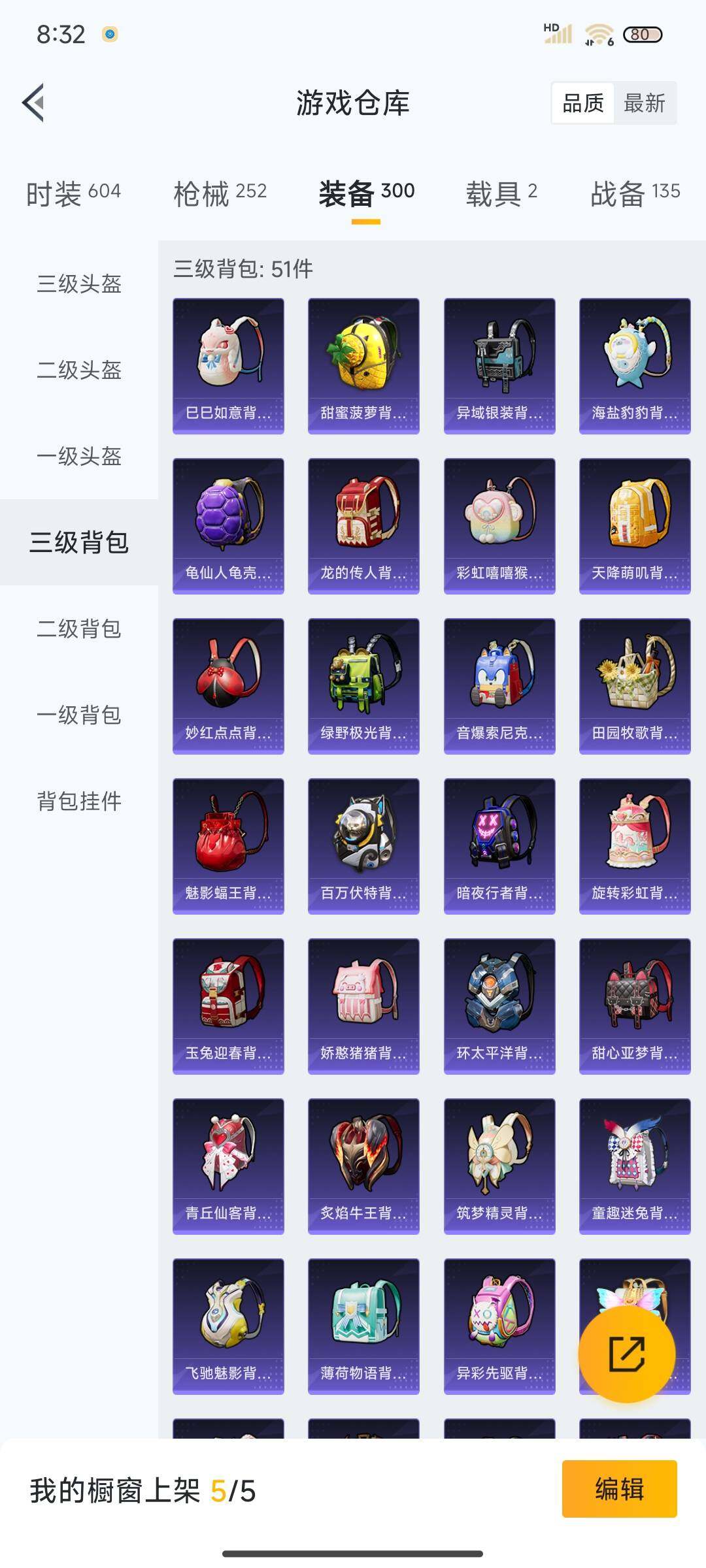Screen dimensions: 706x1568
Task: Open 背包挂件 category
Action: pos(79,801)
